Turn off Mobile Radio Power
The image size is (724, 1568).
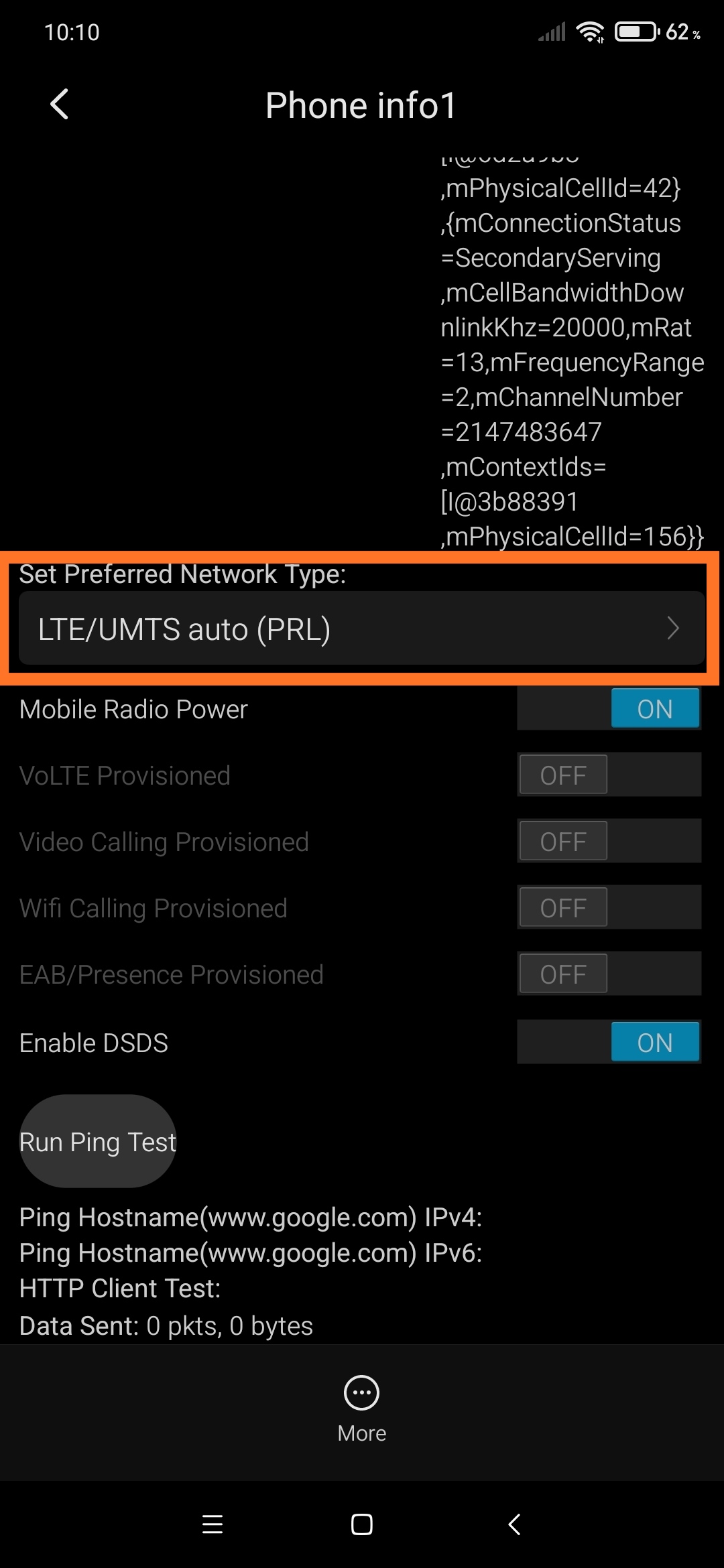tap(609, 708)
